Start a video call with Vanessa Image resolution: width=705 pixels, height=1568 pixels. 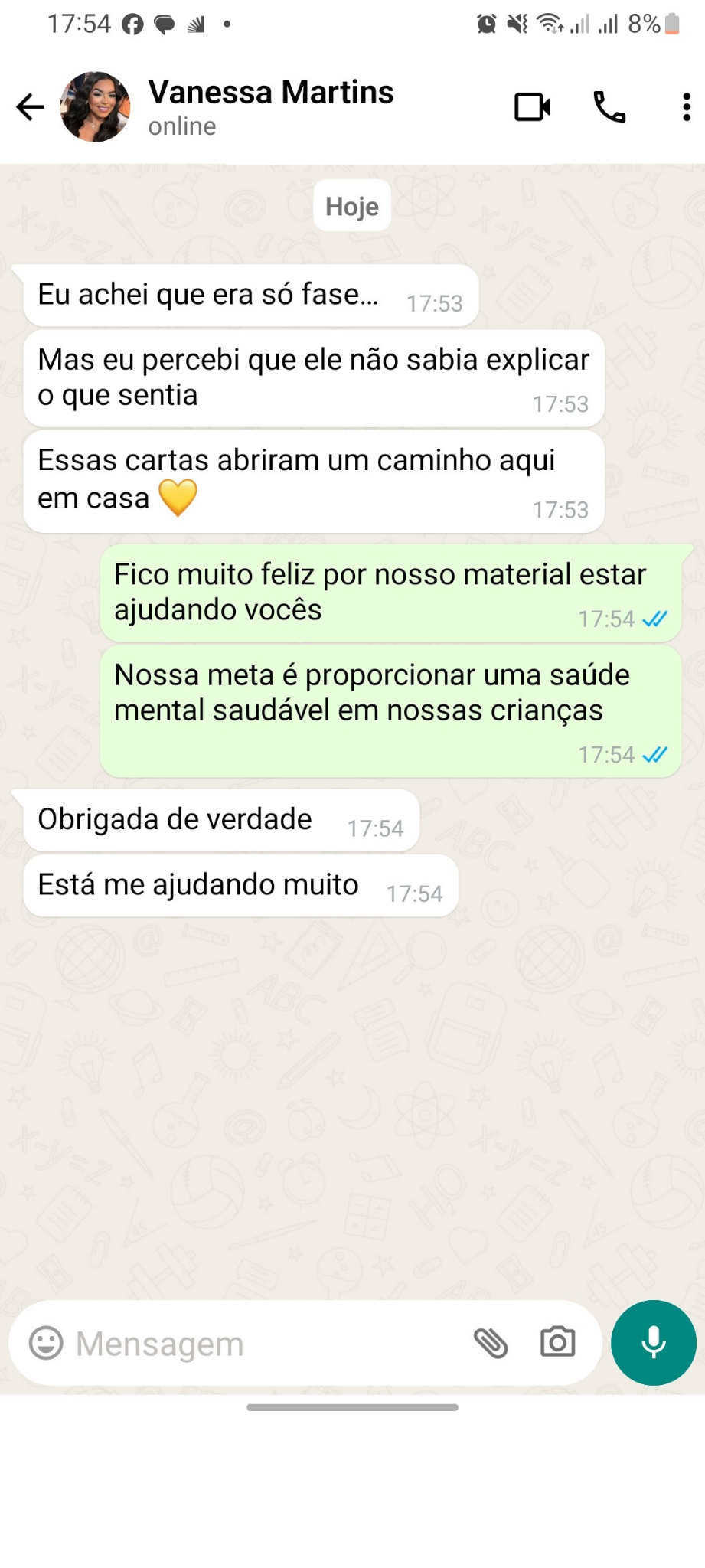[532, 107]
